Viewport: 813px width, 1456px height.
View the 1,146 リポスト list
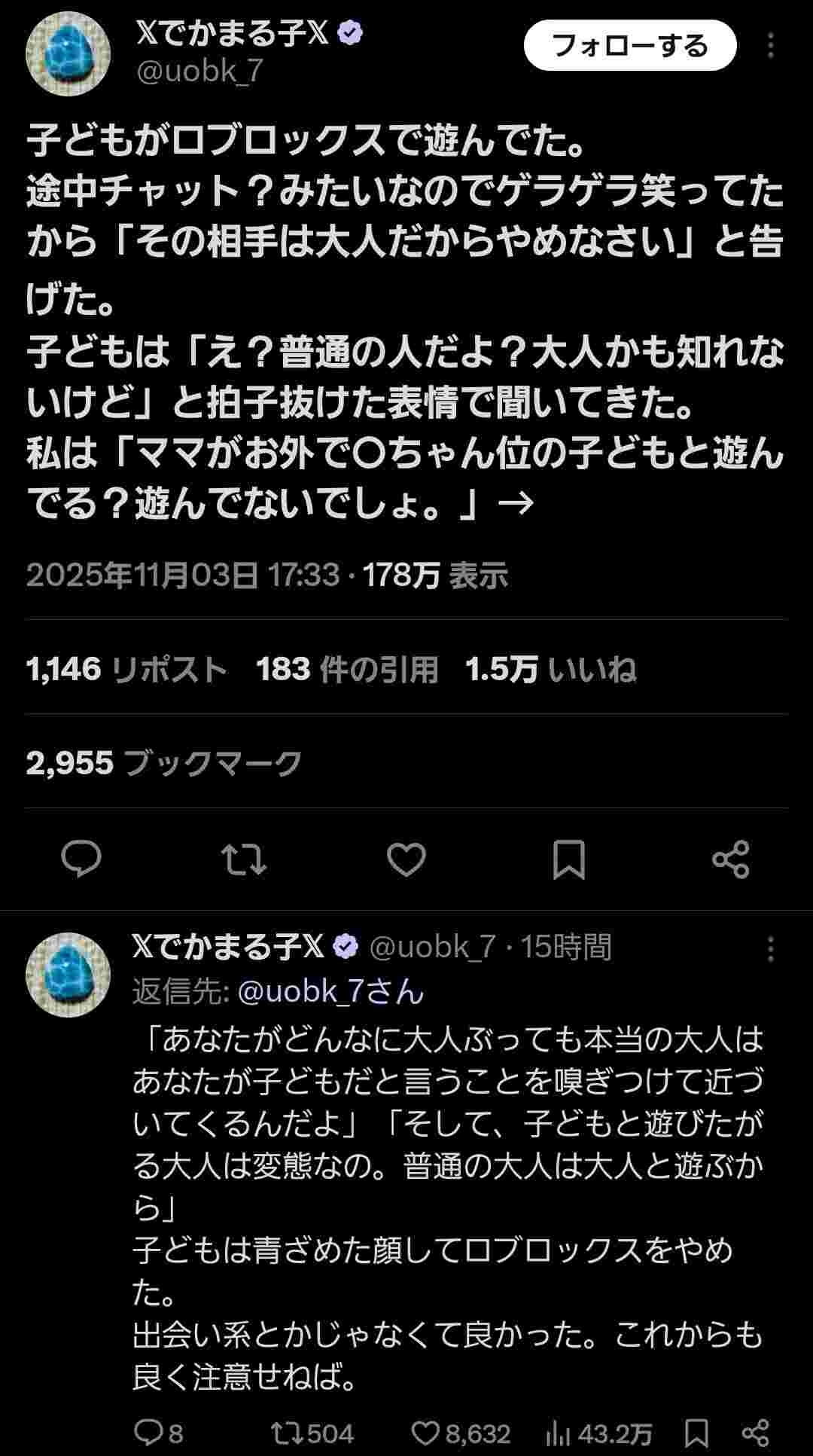tap(126, 669)
